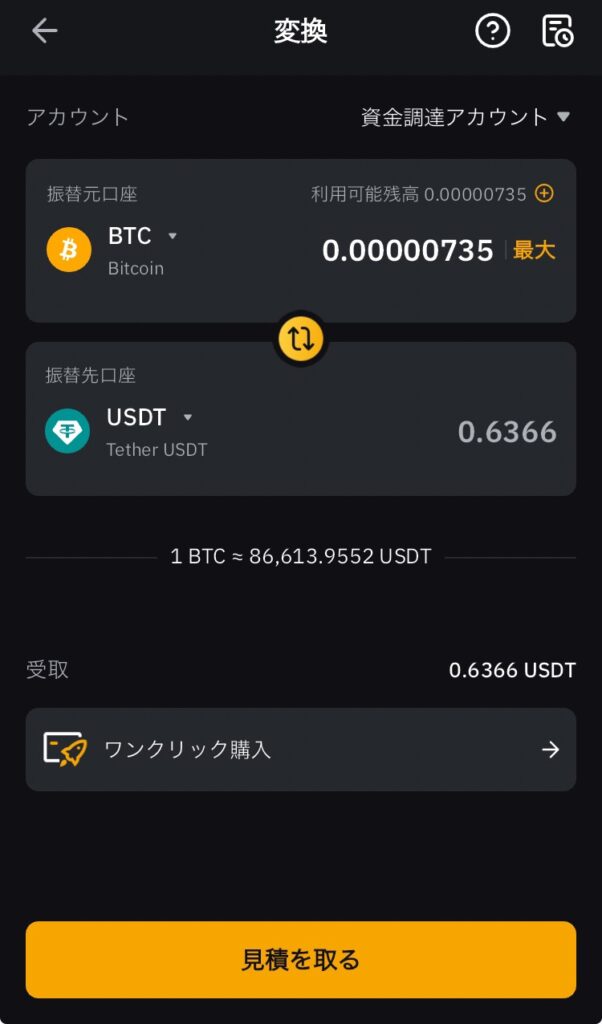The height and width of the screenshot is (1024, 602).
Task: Open the help question mark icon
Action: (x=492, y=31)
